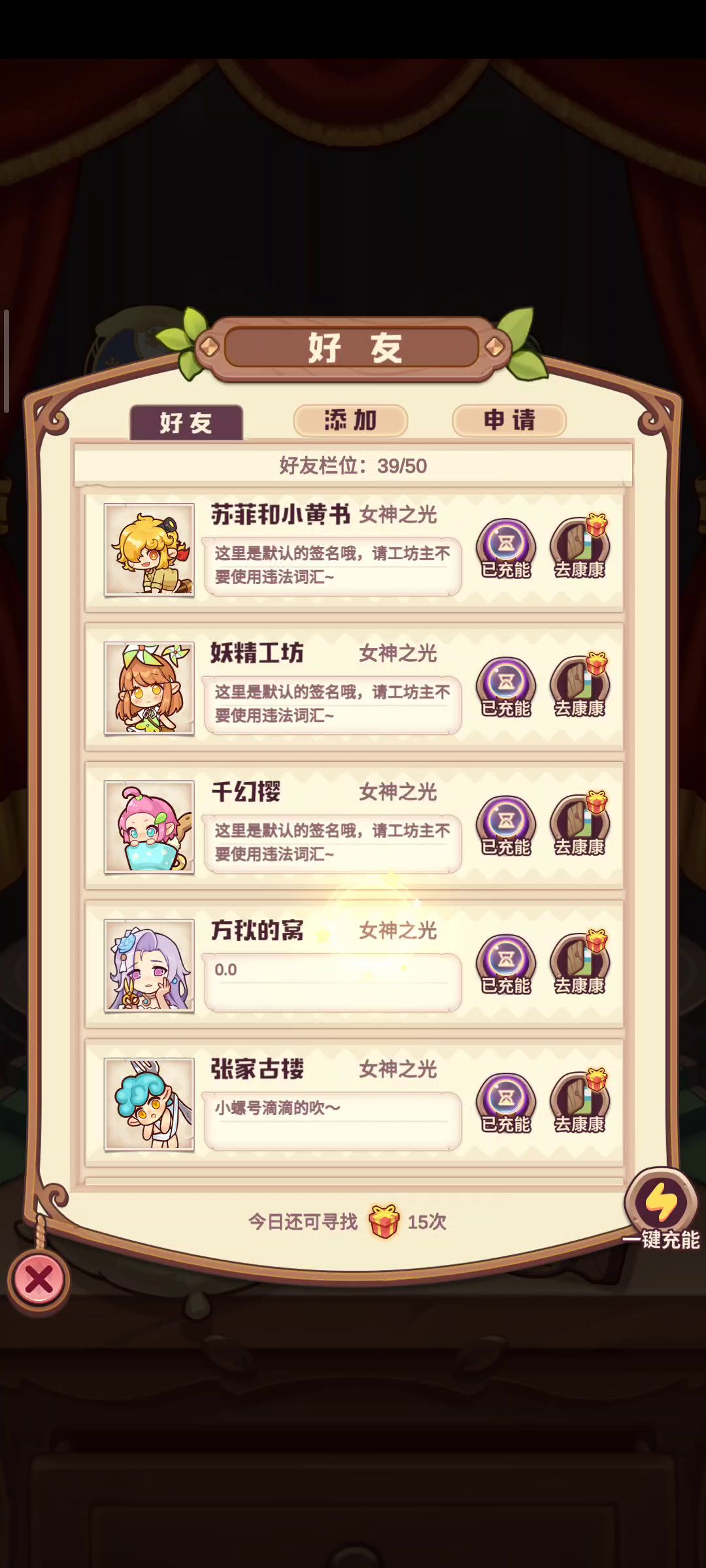Go see 千幻樱 via 去康康
The image size is (706, 1568).
(x=579, y=826)
